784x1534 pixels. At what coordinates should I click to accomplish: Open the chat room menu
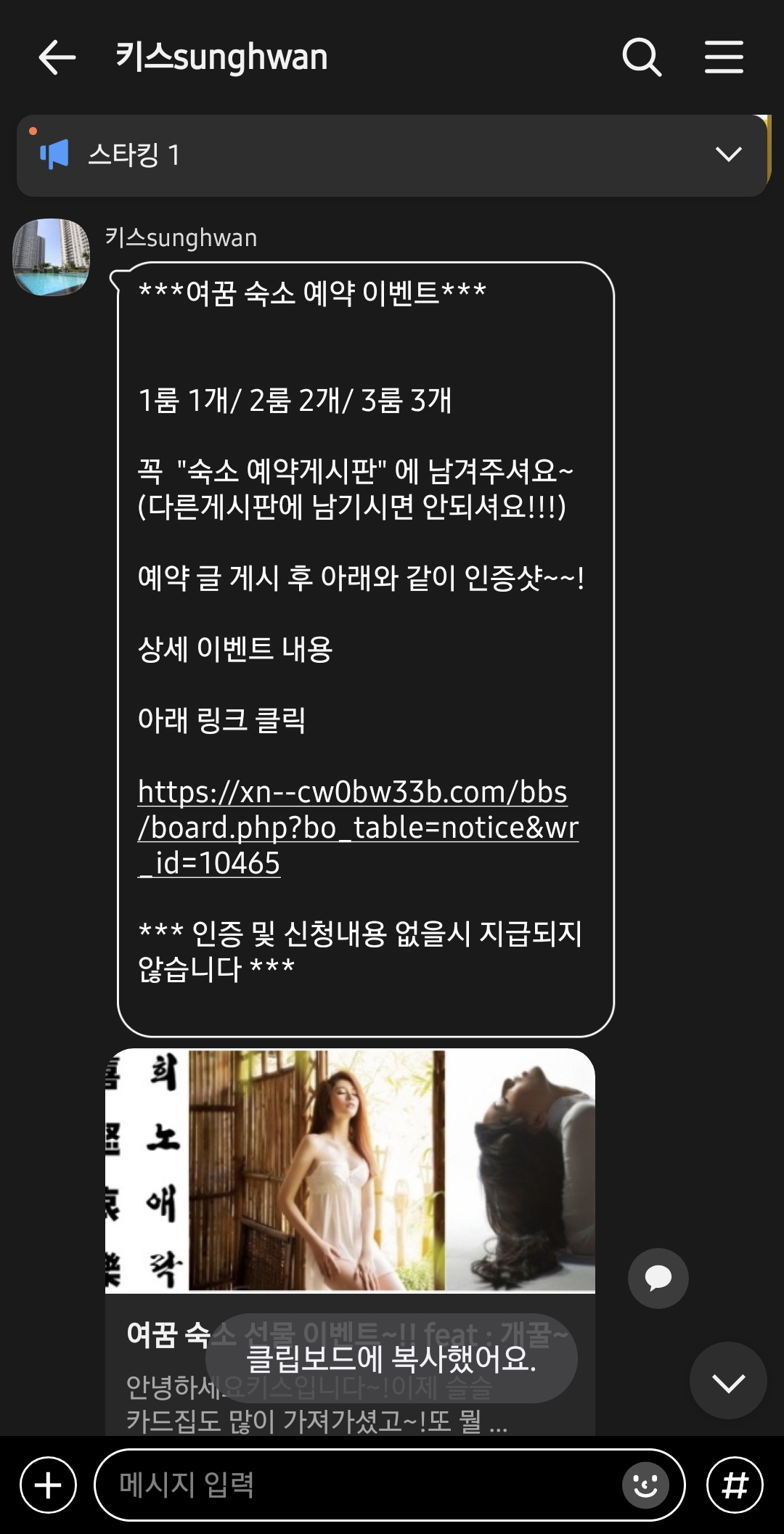(x=724, y=57)
